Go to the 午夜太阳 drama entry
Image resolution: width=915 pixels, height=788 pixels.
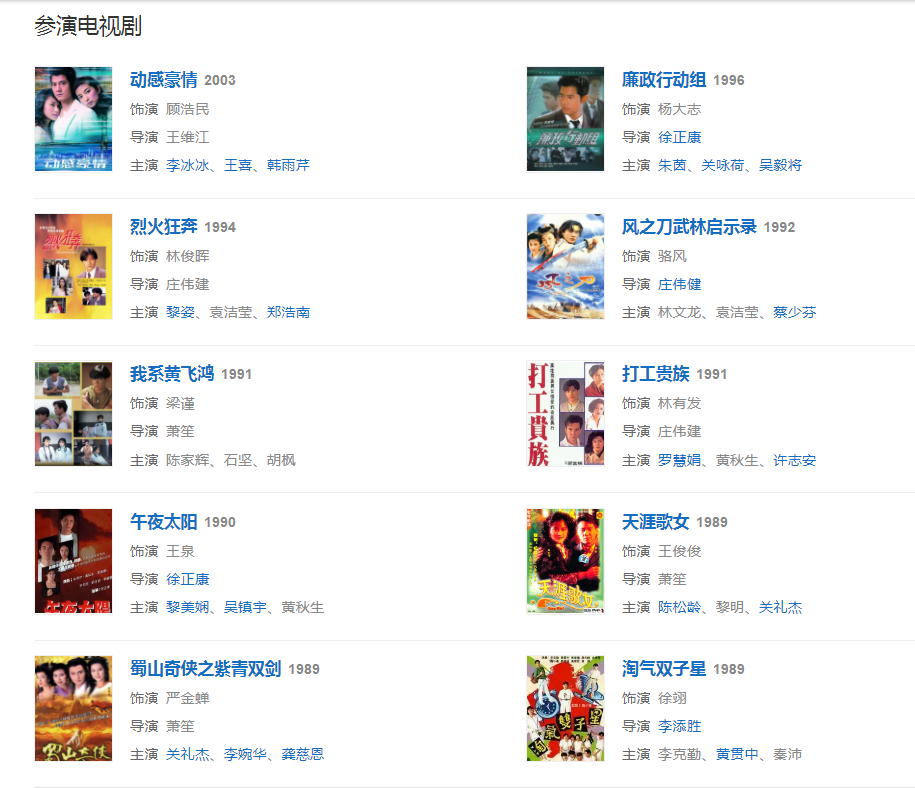[163, 522]
